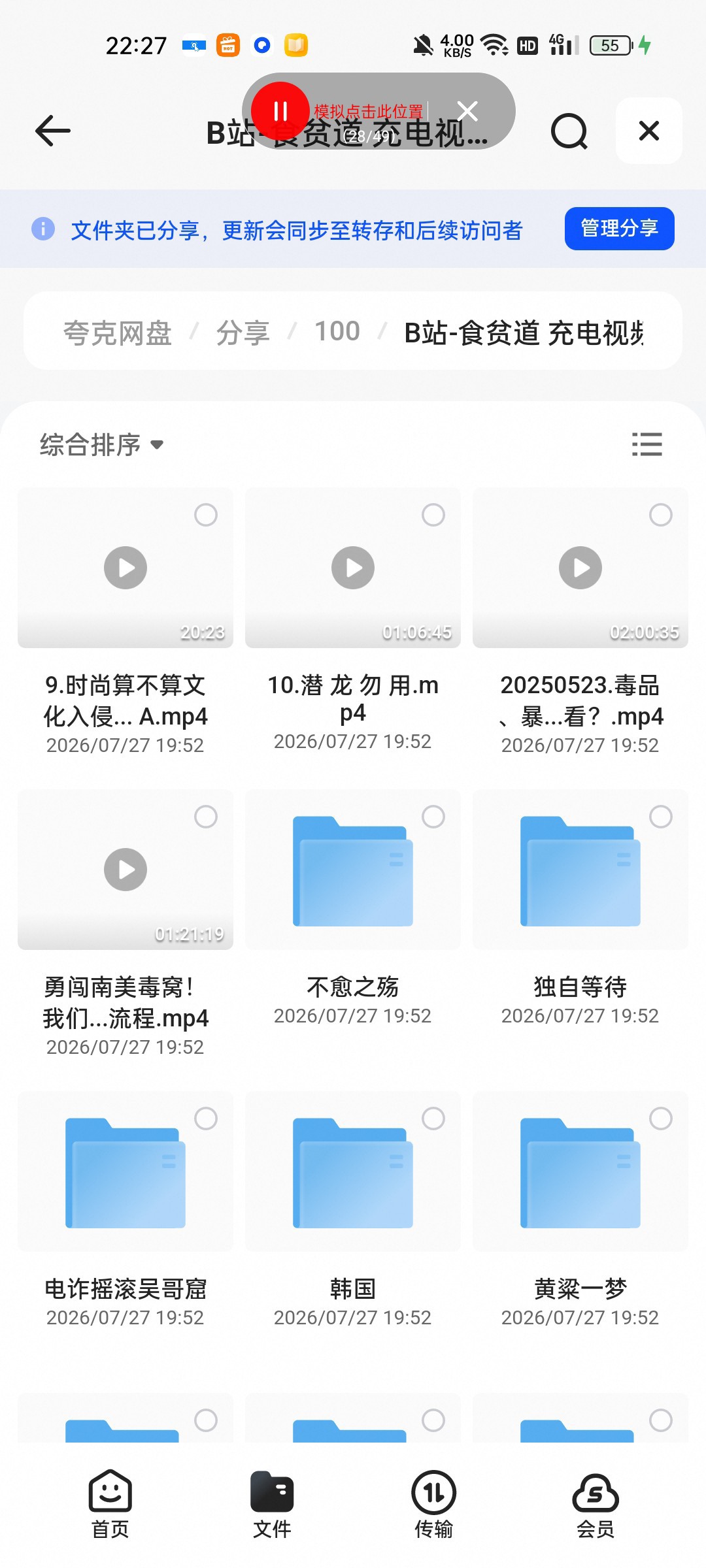This screenshot has width=706, height=1568.
Task: Select the checkbox on the 韩国 folder
Action: [x=433, y=1119]
